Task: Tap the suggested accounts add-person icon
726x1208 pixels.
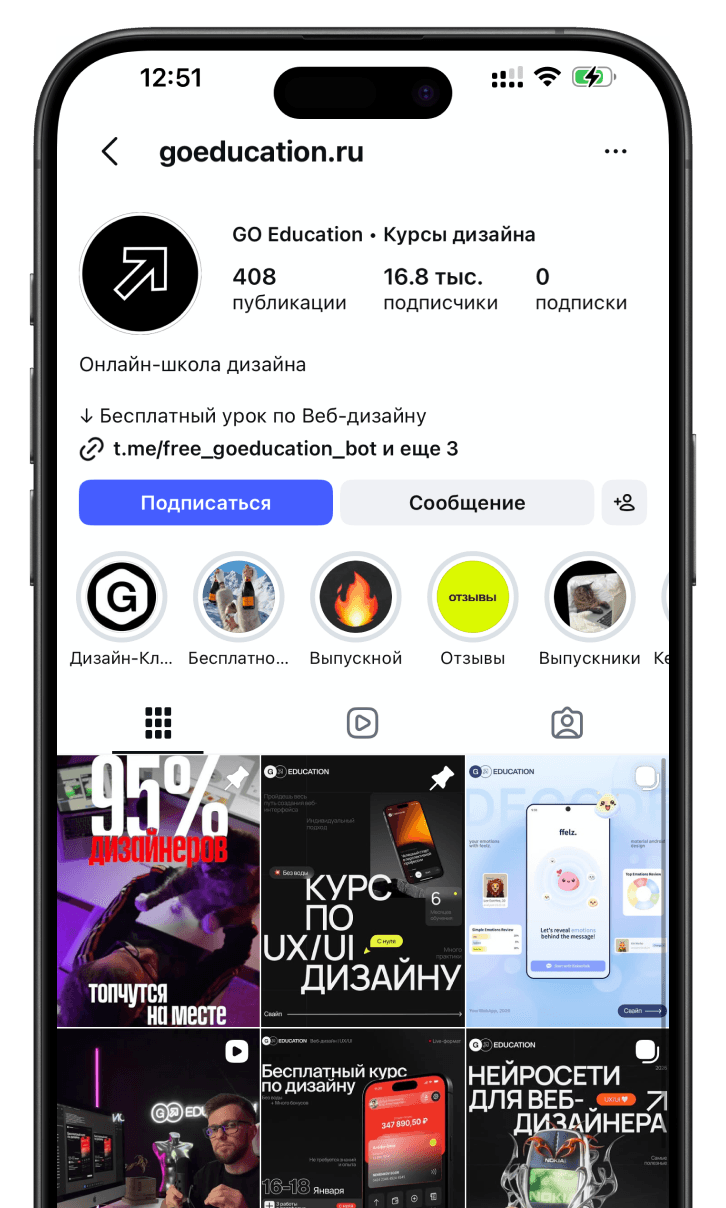Action: pyautogui.click(x=624, y=502)
